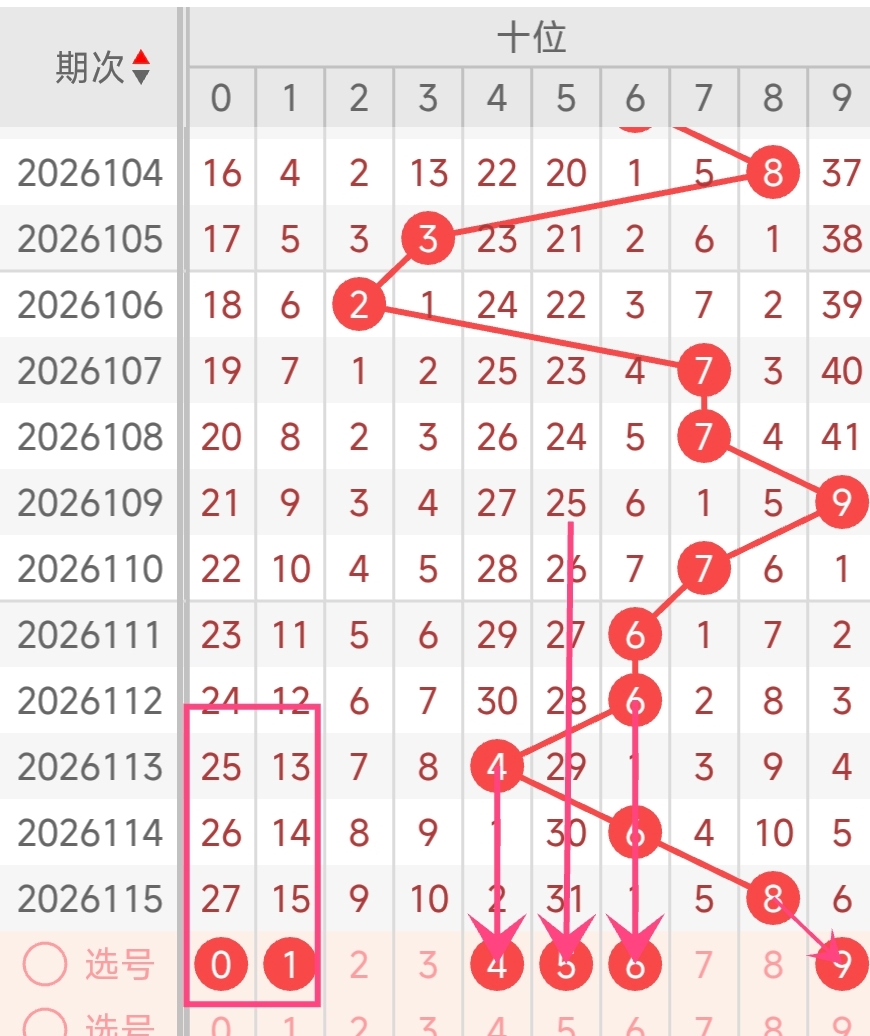
Task: Select number 2 in the first 选号 row
Action: tap(359, 965)
